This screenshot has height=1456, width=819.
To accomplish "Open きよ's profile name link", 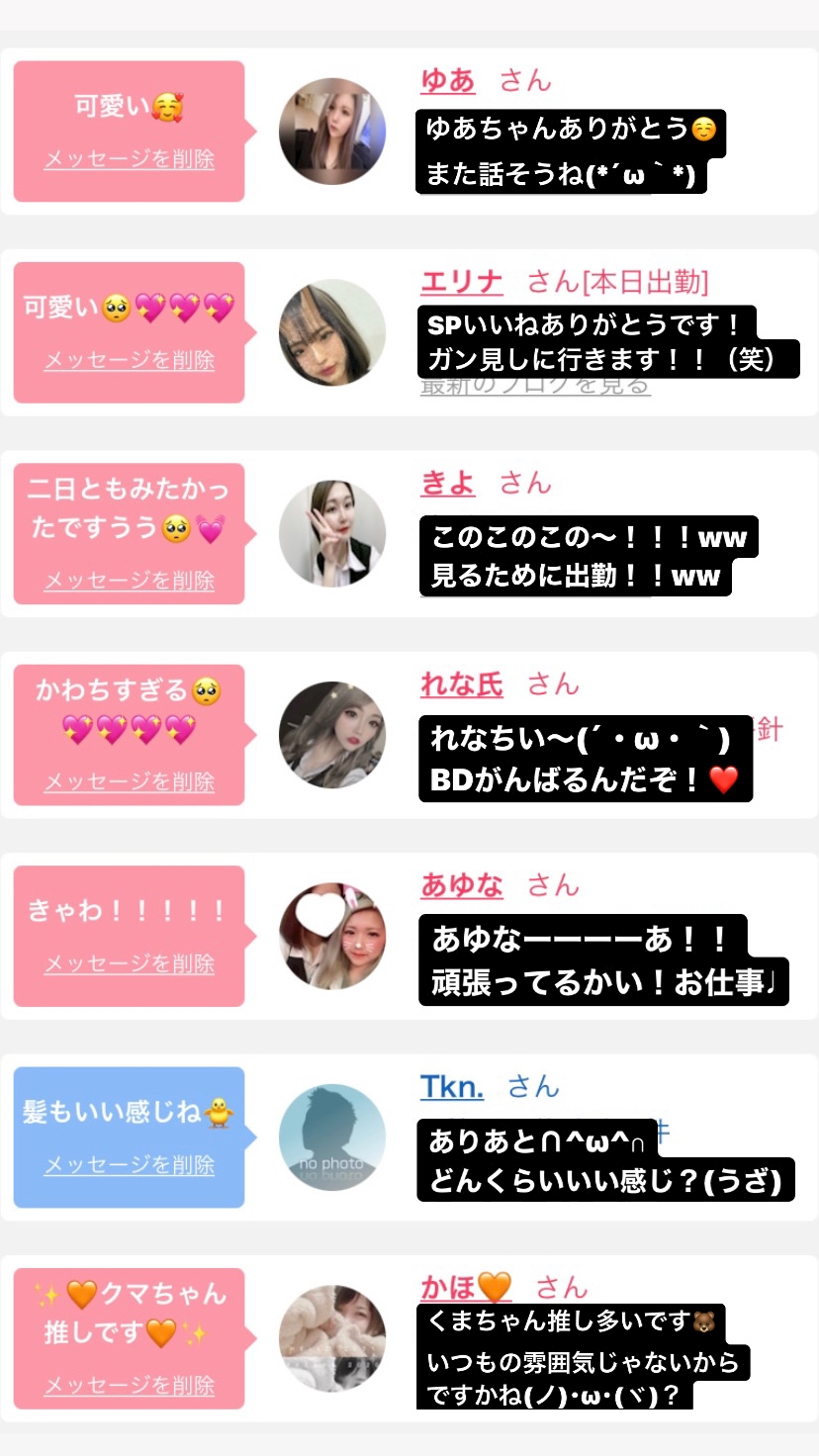I will (448, 483).
